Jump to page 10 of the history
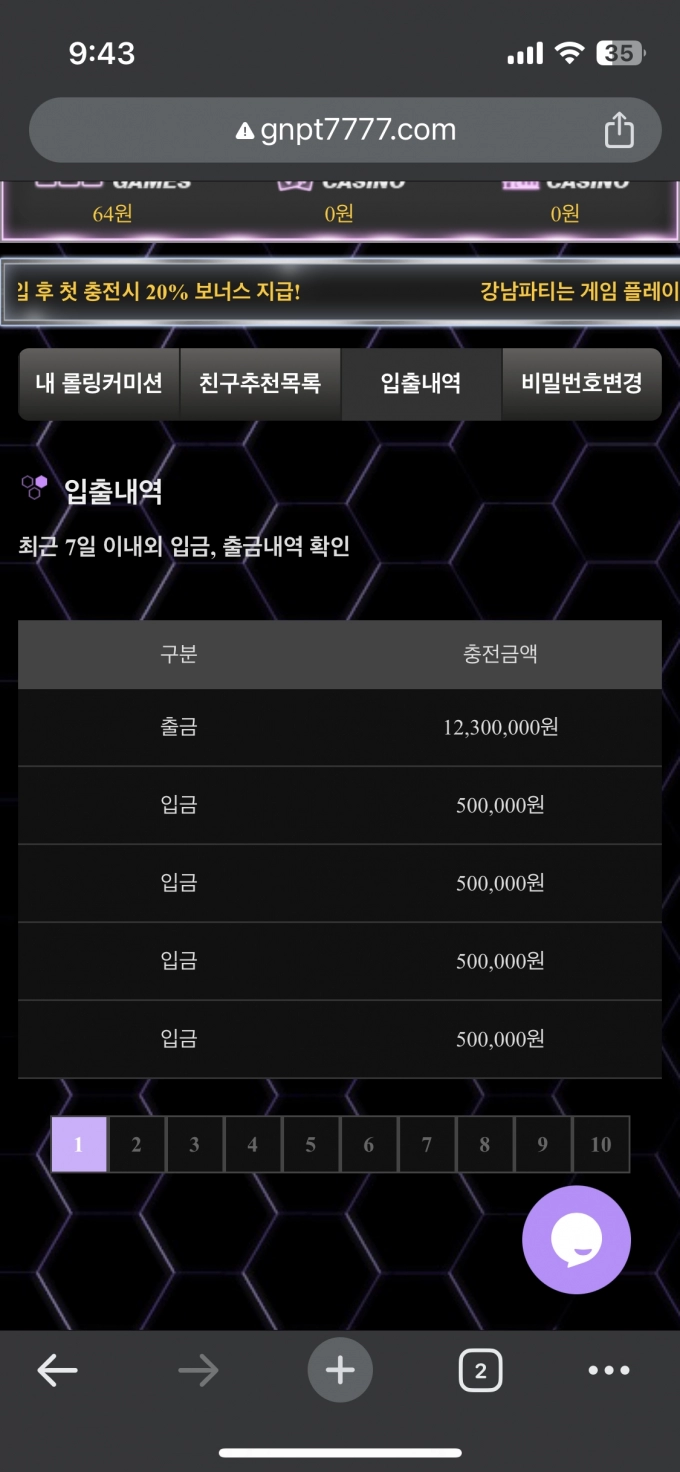Screen dimensions: 680x1472 click(x=601, y=1144)
